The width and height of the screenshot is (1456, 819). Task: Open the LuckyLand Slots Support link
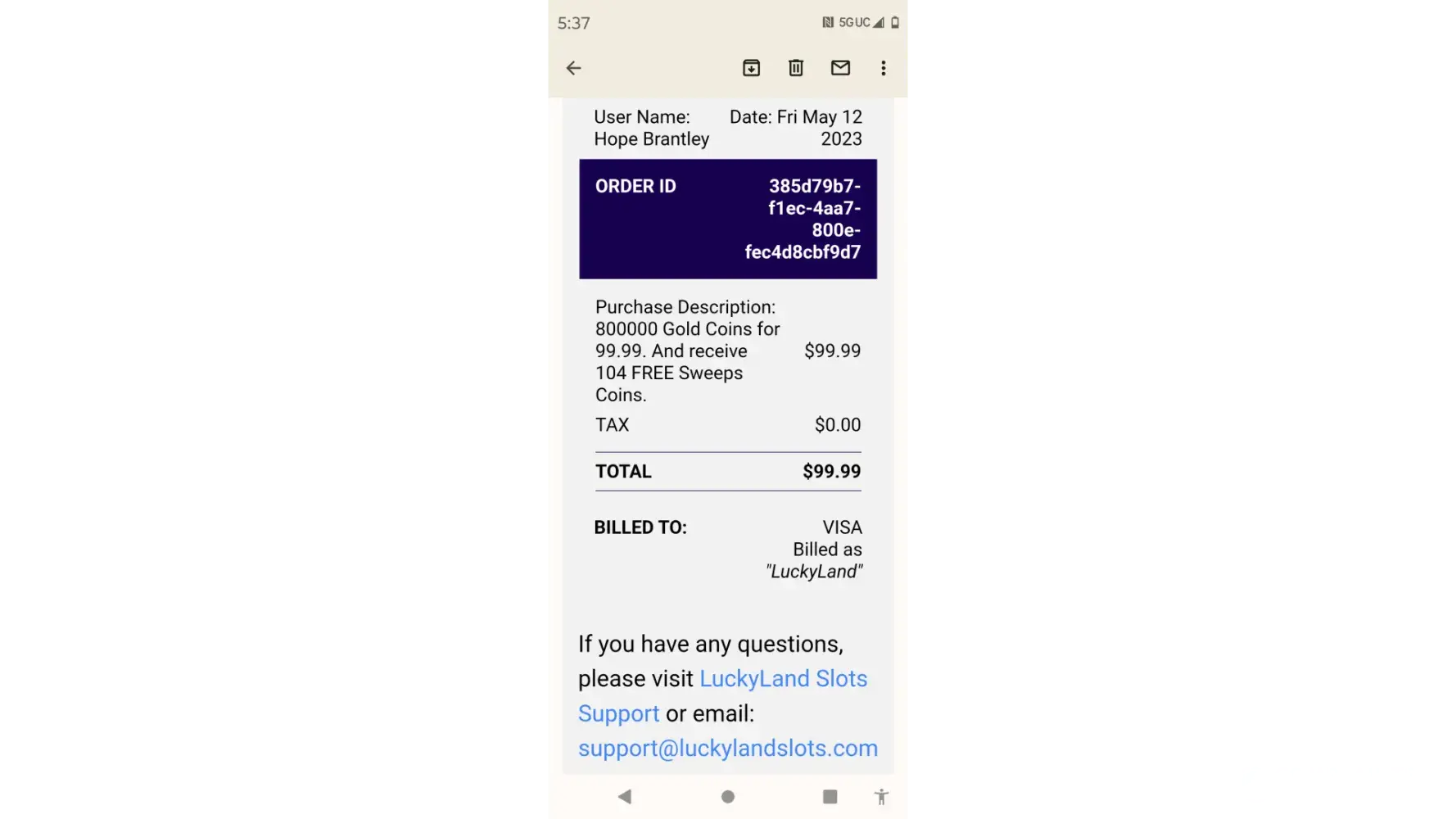pyautogui.click(x=782, y=679)
